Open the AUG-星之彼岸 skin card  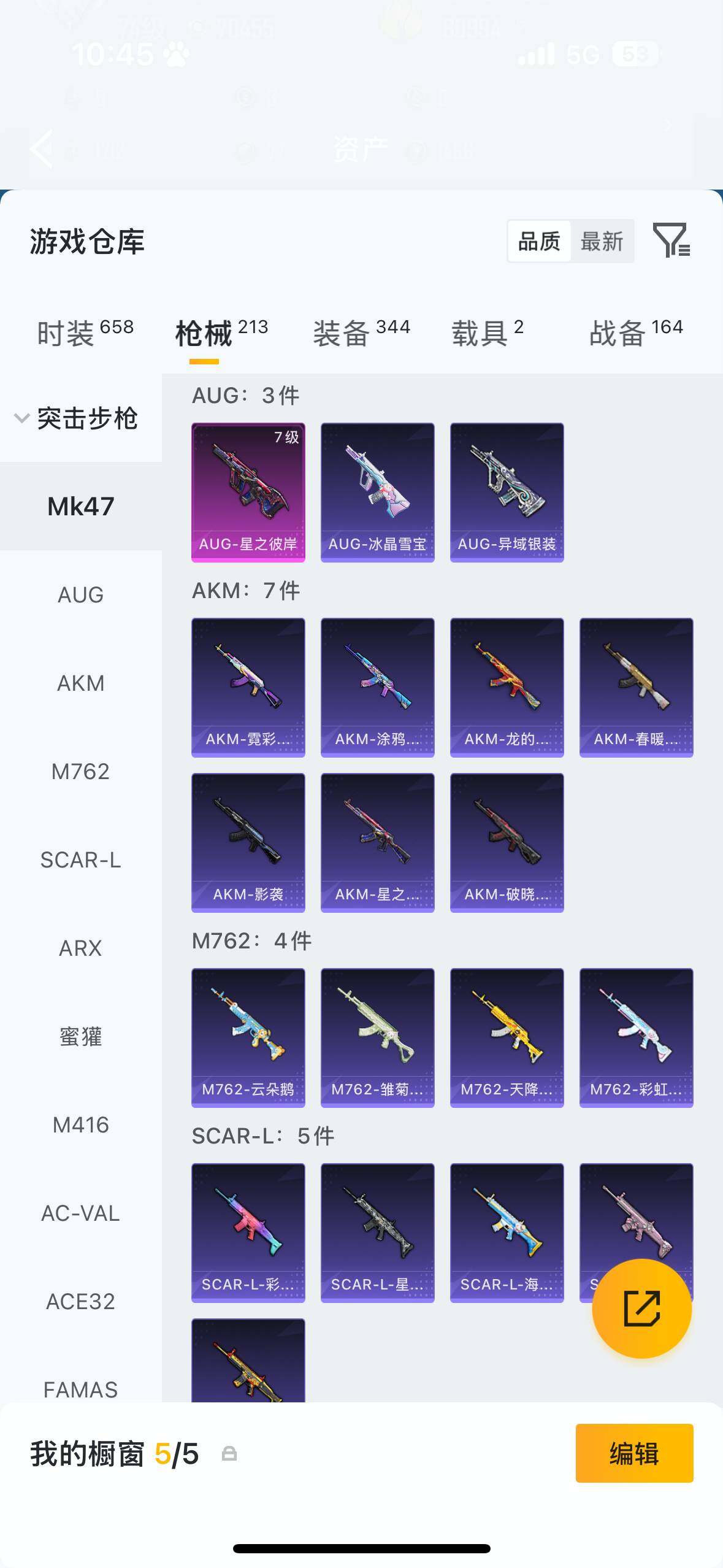(x=248, y=492)
